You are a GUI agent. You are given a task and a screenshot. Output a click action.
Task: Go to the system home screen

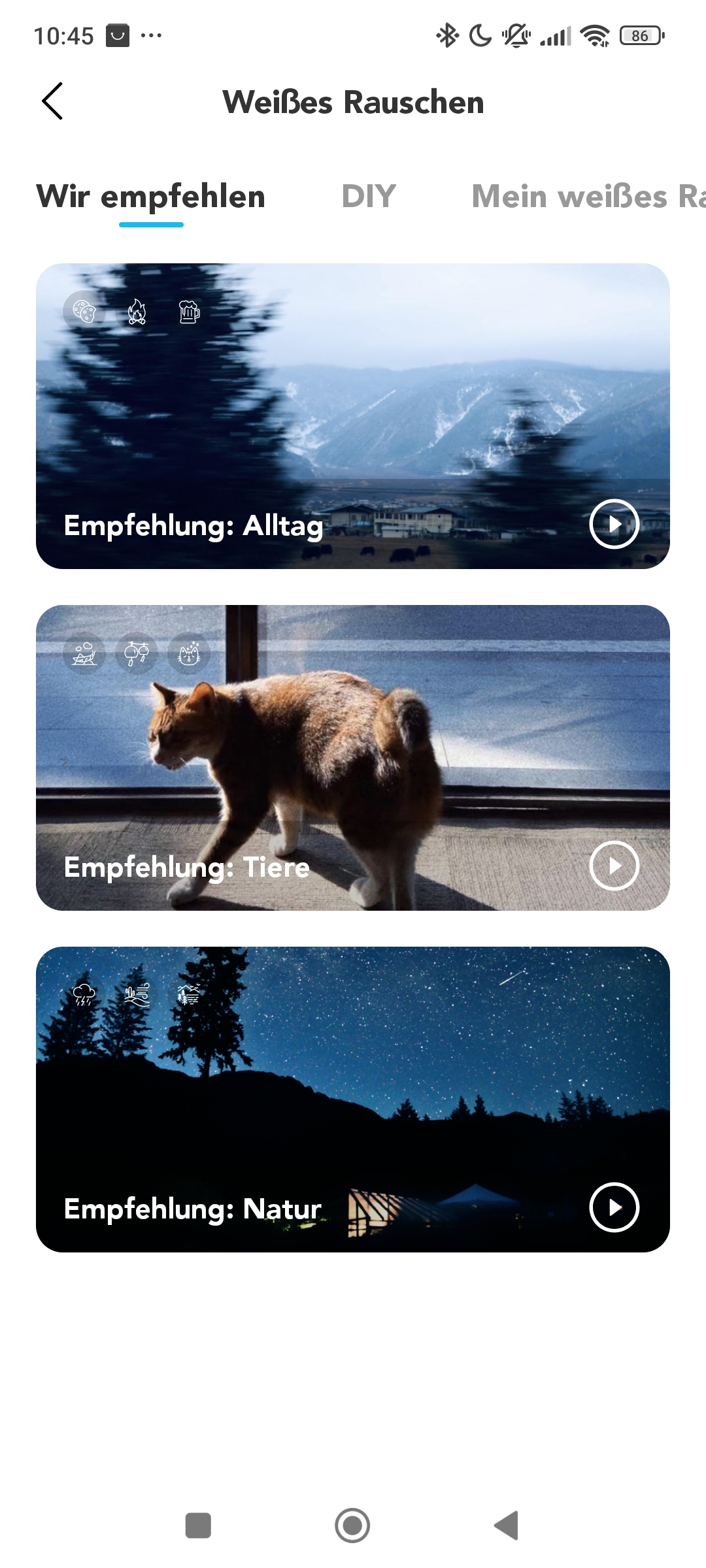point(352,1526)
